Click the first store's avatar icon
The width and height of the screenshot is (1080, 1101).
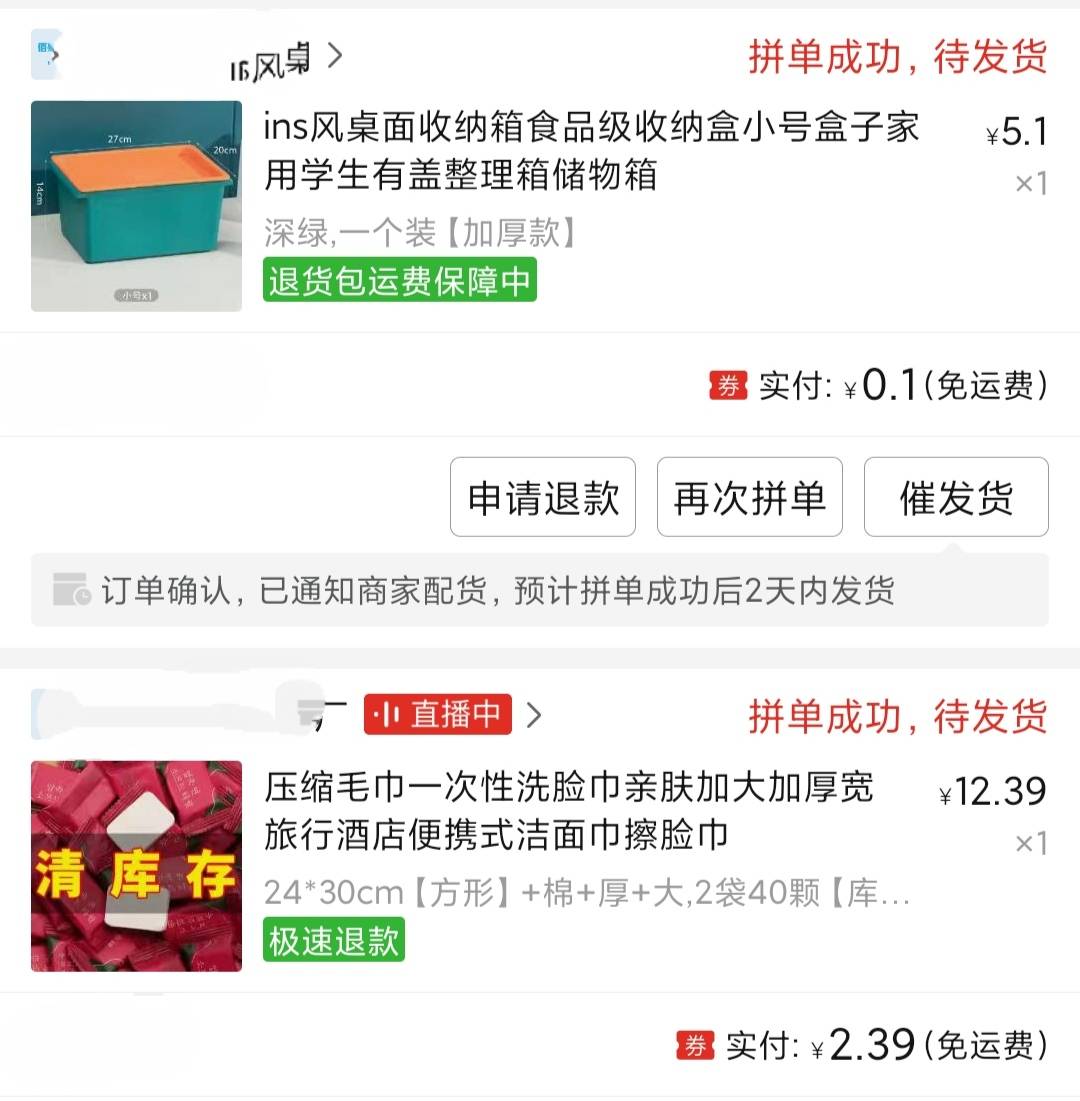click(45, 55)
